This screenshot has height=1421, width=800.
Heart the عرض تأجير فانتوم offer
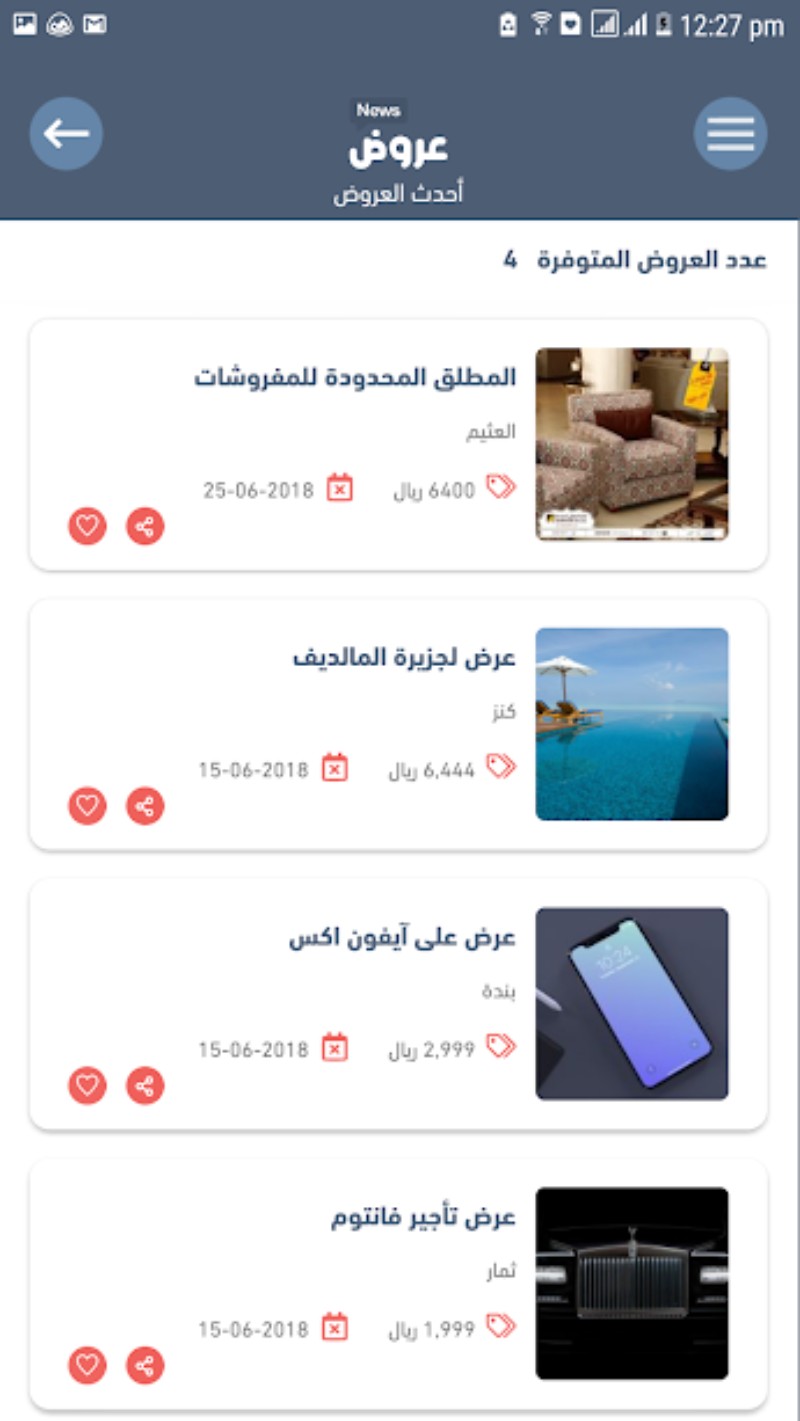tap(87, 1366)
